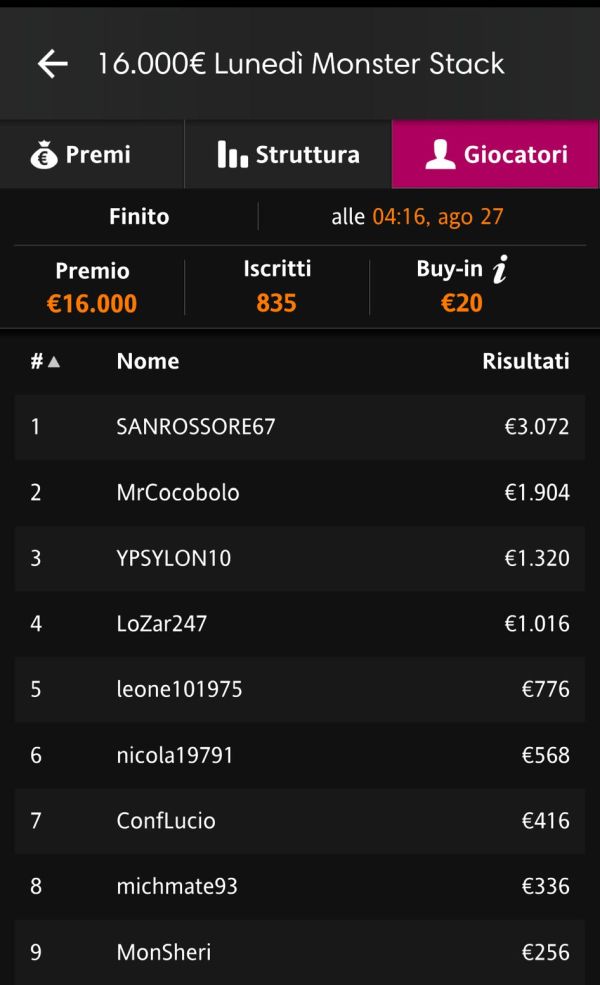This screenshot has width=600, height=985.
Task: Select the Giocatori tab
Action: pyautogui.click(x=496, y=155)
